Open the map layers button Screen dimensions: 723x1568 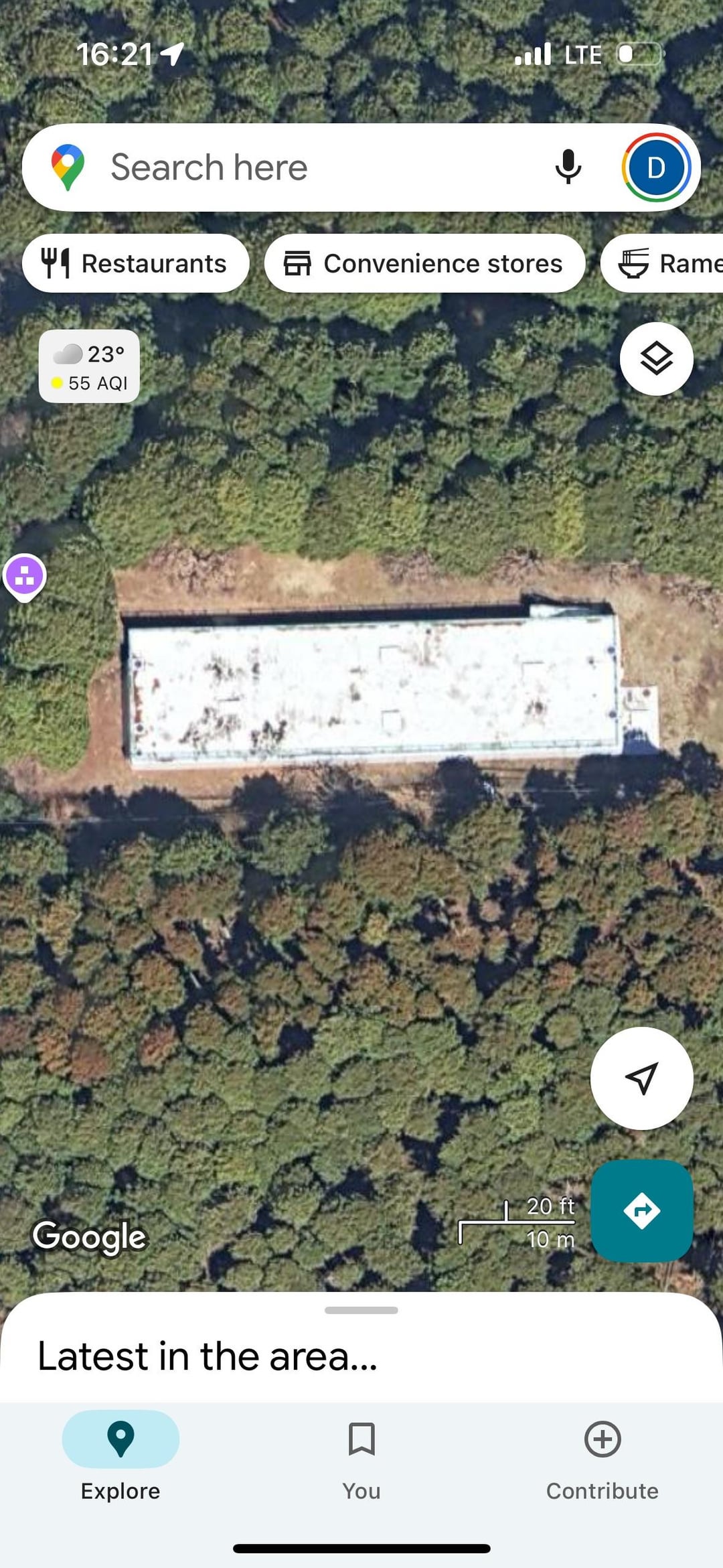[x=656, y=359]
